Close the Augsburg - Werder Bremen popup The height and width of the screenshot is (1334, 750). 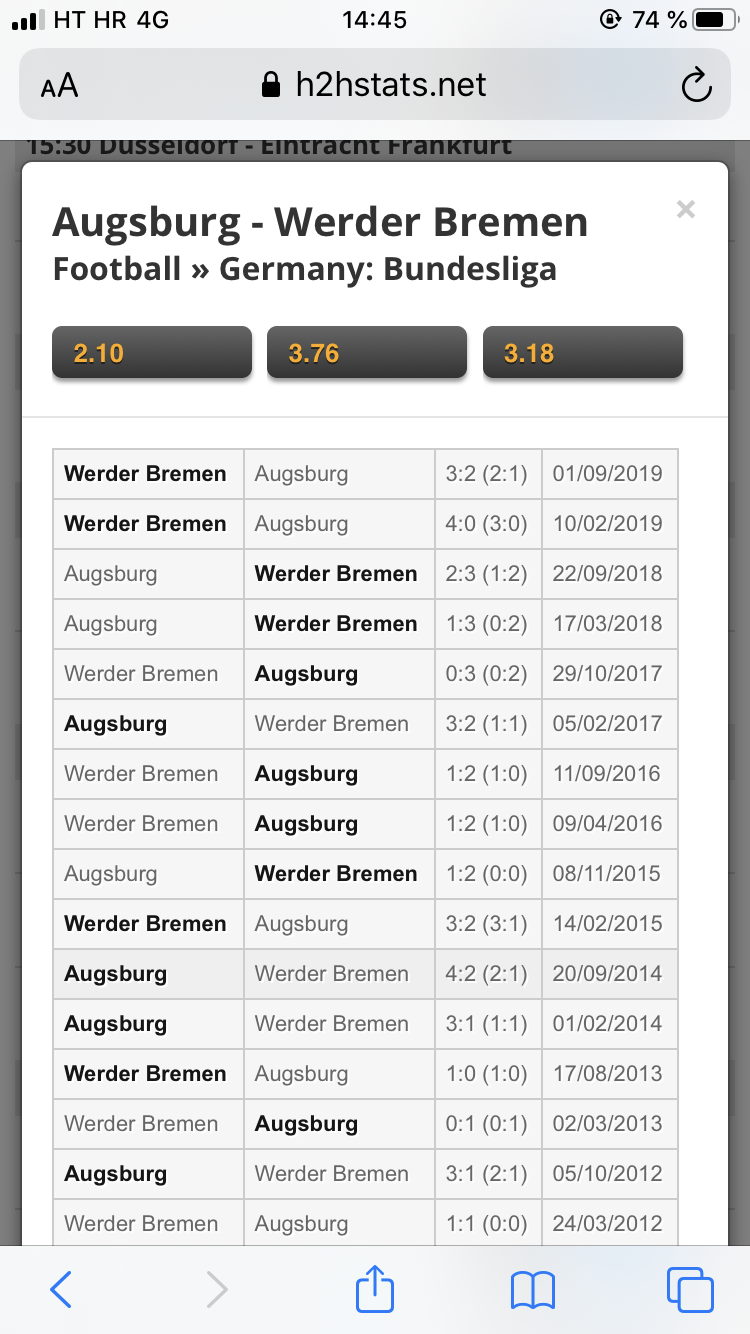pyautogui.click(x=685, y=209)
